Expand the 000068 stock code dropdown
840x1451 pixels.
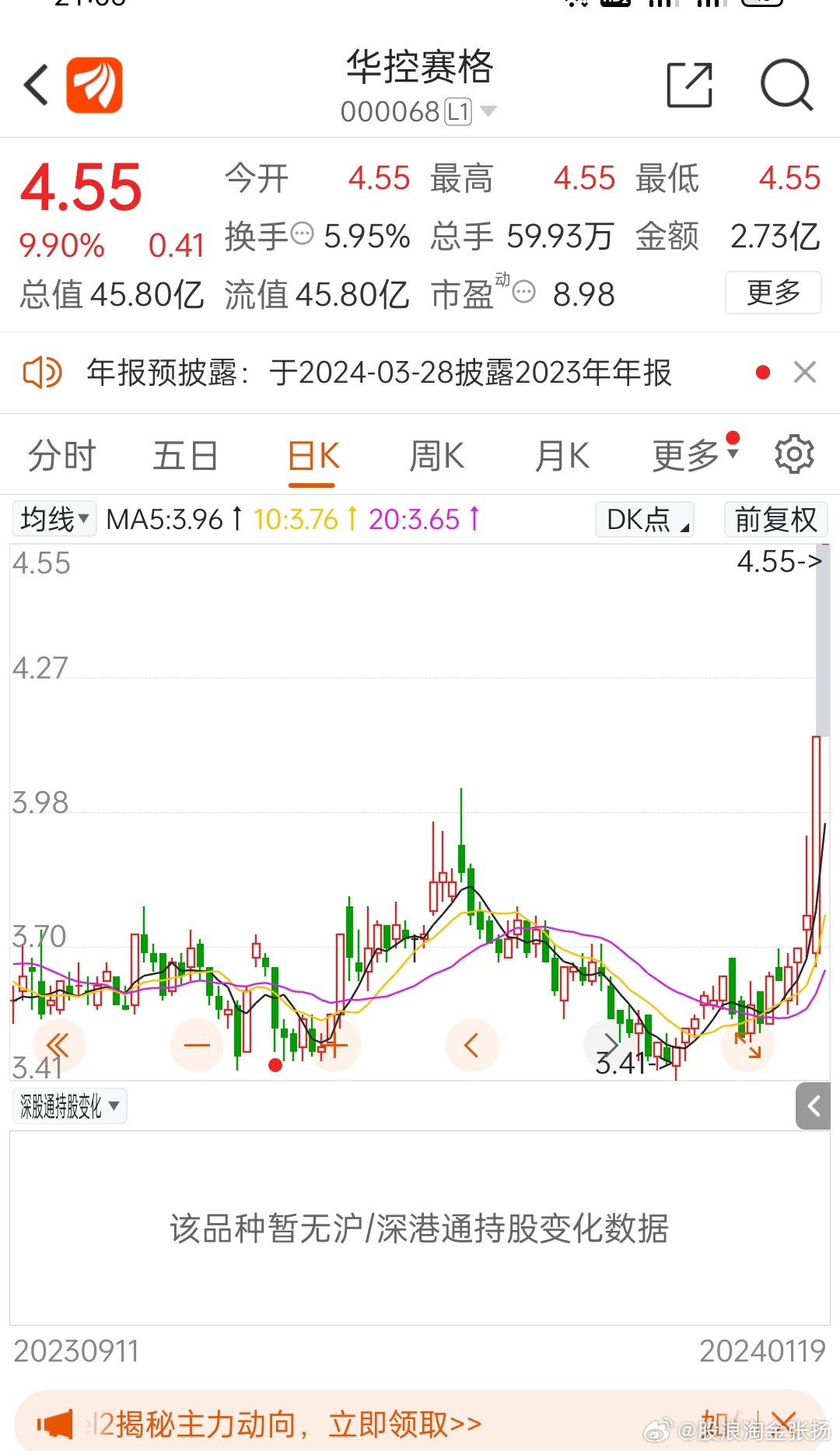[488, 111]
